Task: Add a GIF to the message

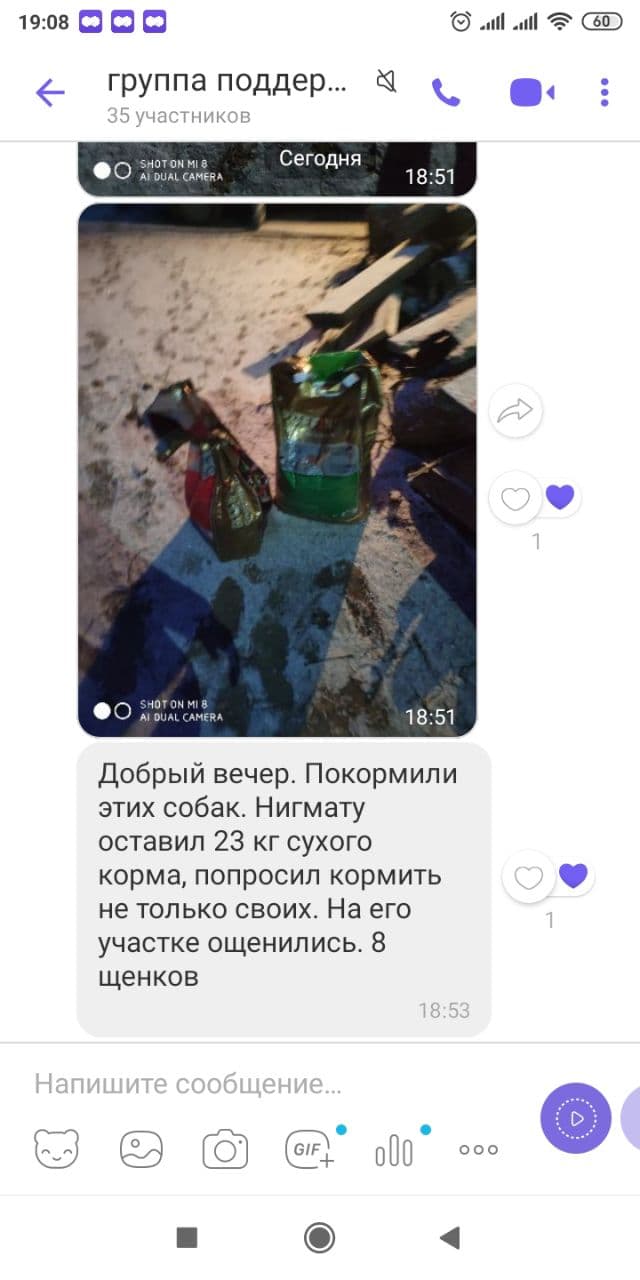Action: click(309, 1149)
